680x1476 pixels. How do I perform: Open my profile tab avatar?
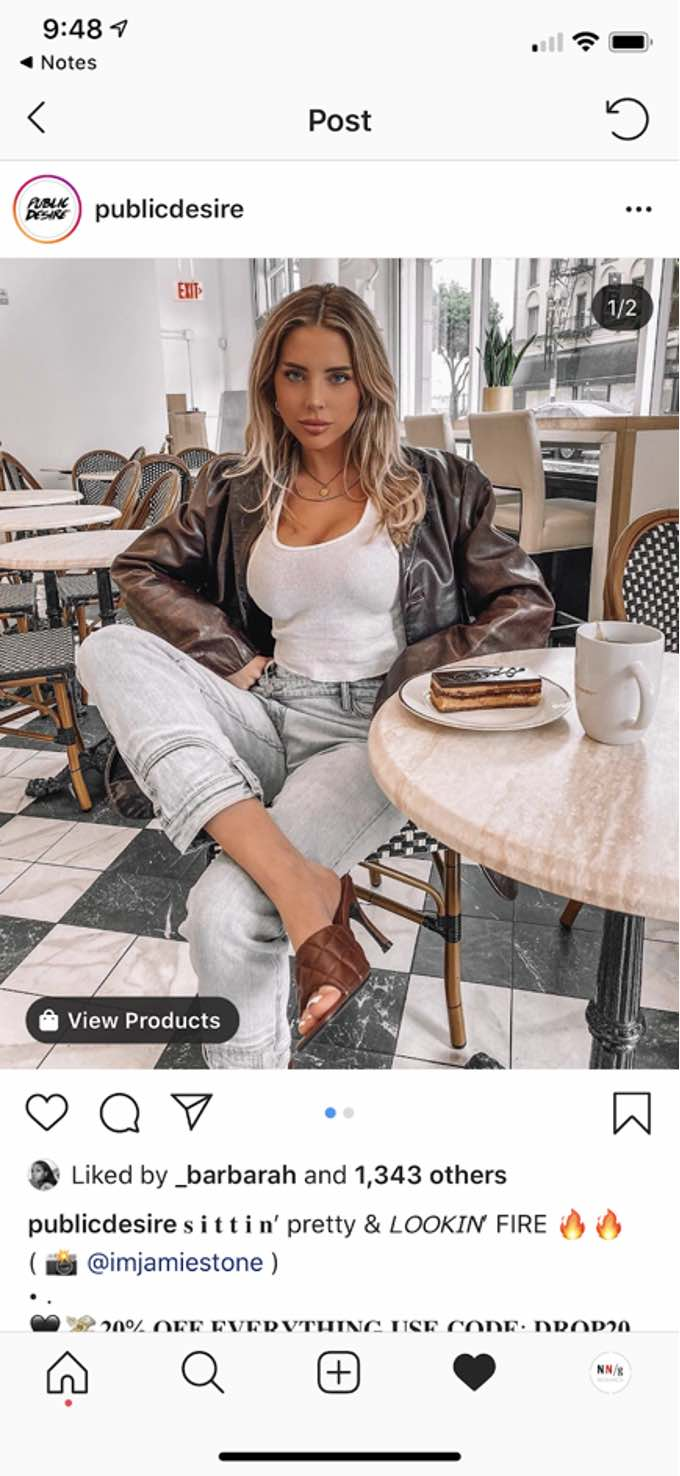point(609,1373)
